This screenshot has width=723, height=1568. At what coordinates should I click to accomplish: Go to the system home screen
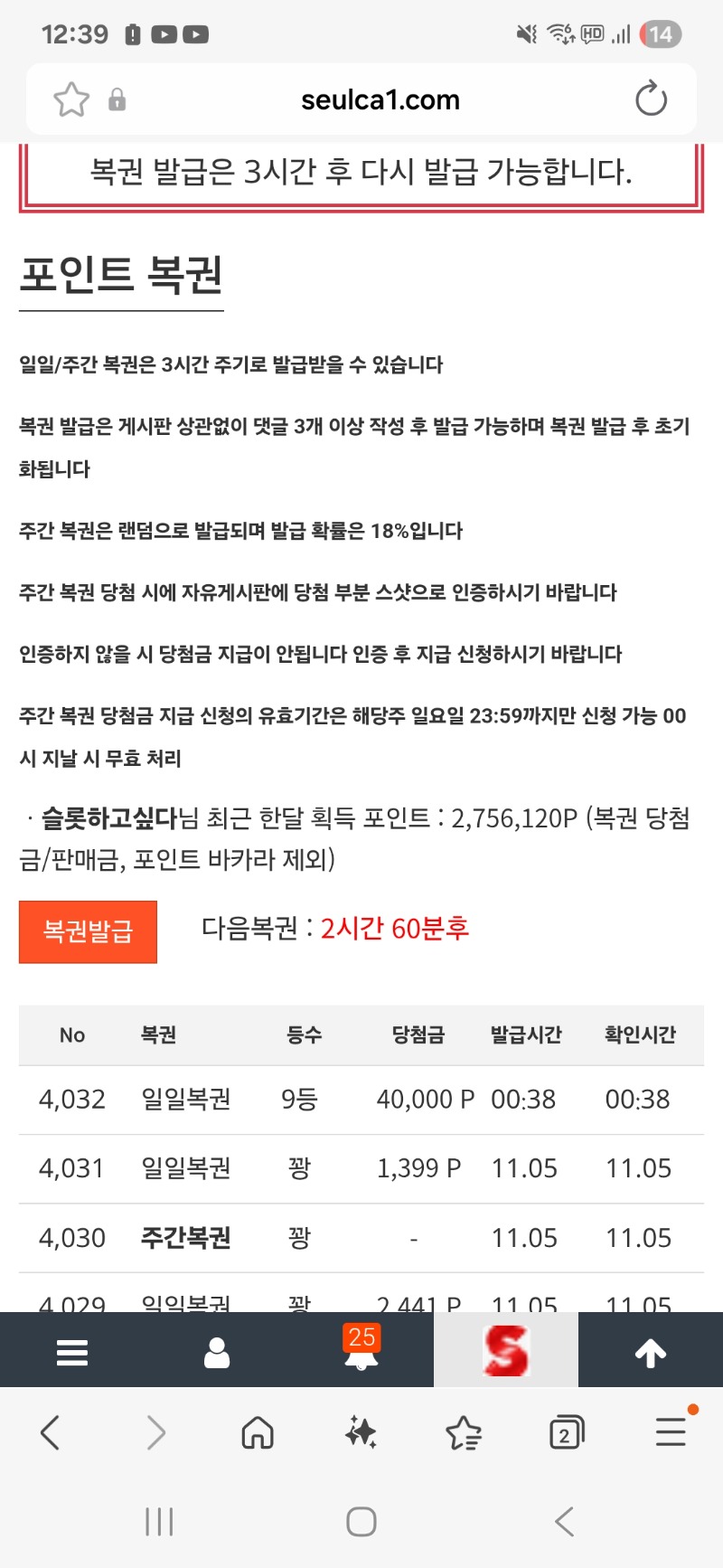(361, 1522)
